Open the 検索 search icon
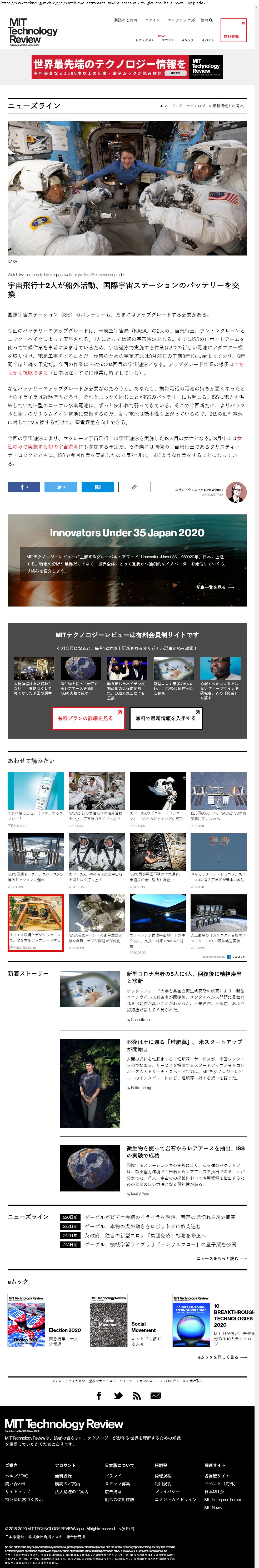The image size is (259, 1568). tap(207, 20)
